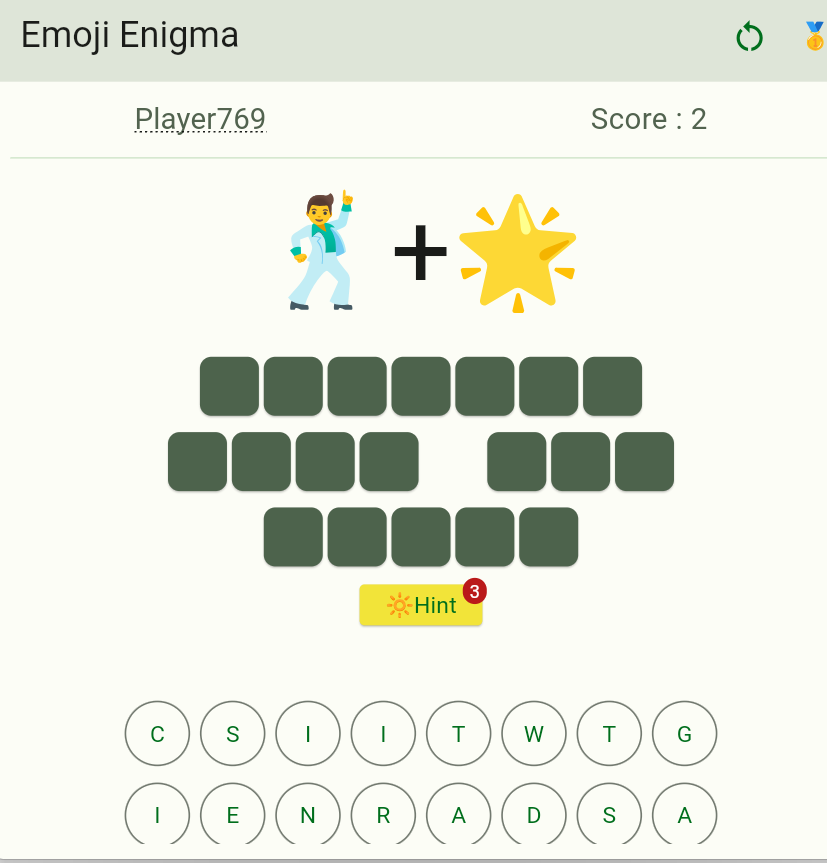Image resolution: width=827 pixels, height=863 pixels.
Task: Click the red badge showing 3 hints
Action: [473, 591]
